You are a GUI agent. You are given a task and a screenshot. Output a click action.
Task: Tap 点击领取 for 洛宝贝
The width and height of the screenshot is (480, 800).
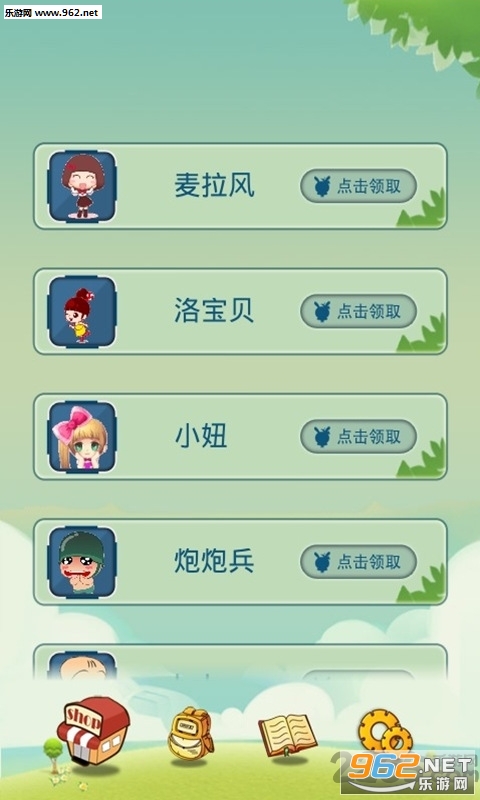pyautogui.click(x=358, y=311)
